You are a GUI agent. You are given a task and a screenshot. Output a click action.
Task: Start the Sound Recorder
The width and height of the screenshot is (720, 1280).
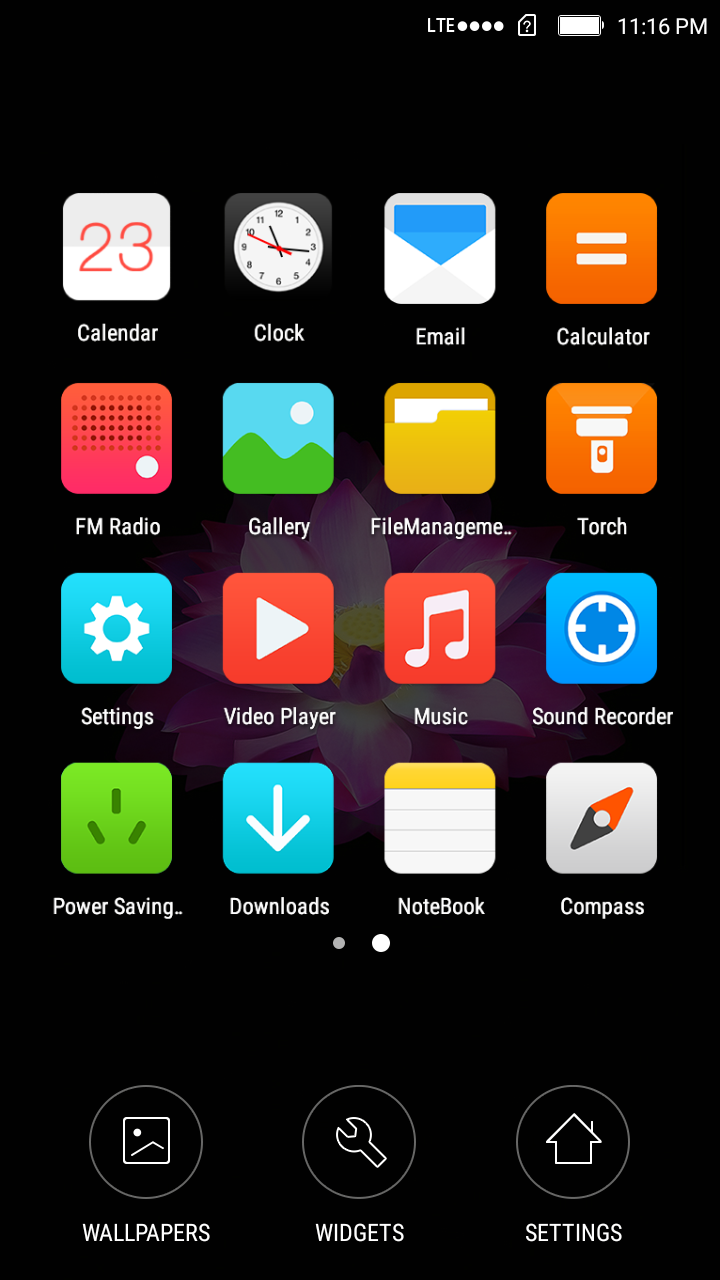(x=601, y=628)
